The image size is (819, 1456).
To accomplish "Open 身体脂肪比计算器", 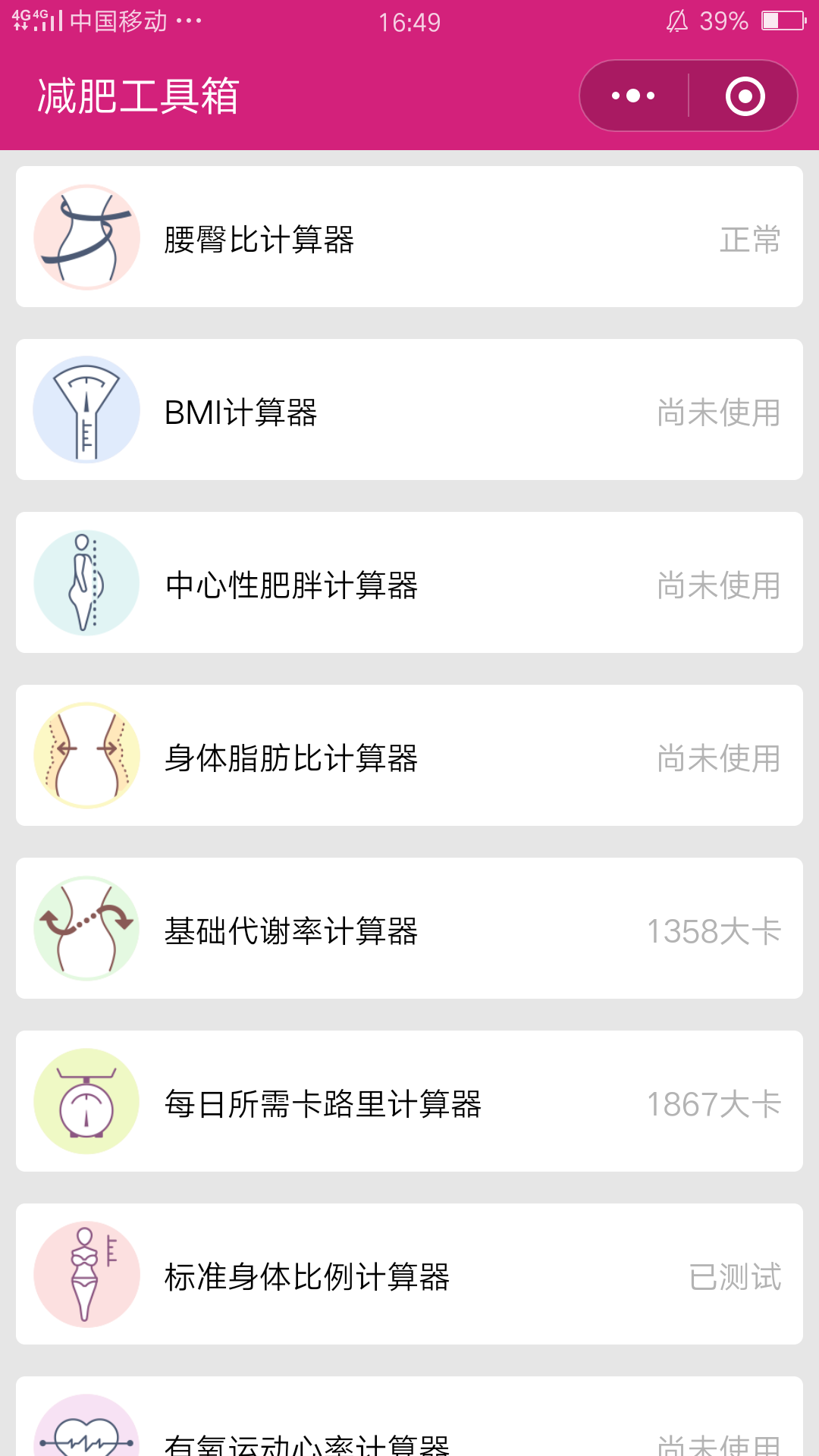I will coord(409,756).
